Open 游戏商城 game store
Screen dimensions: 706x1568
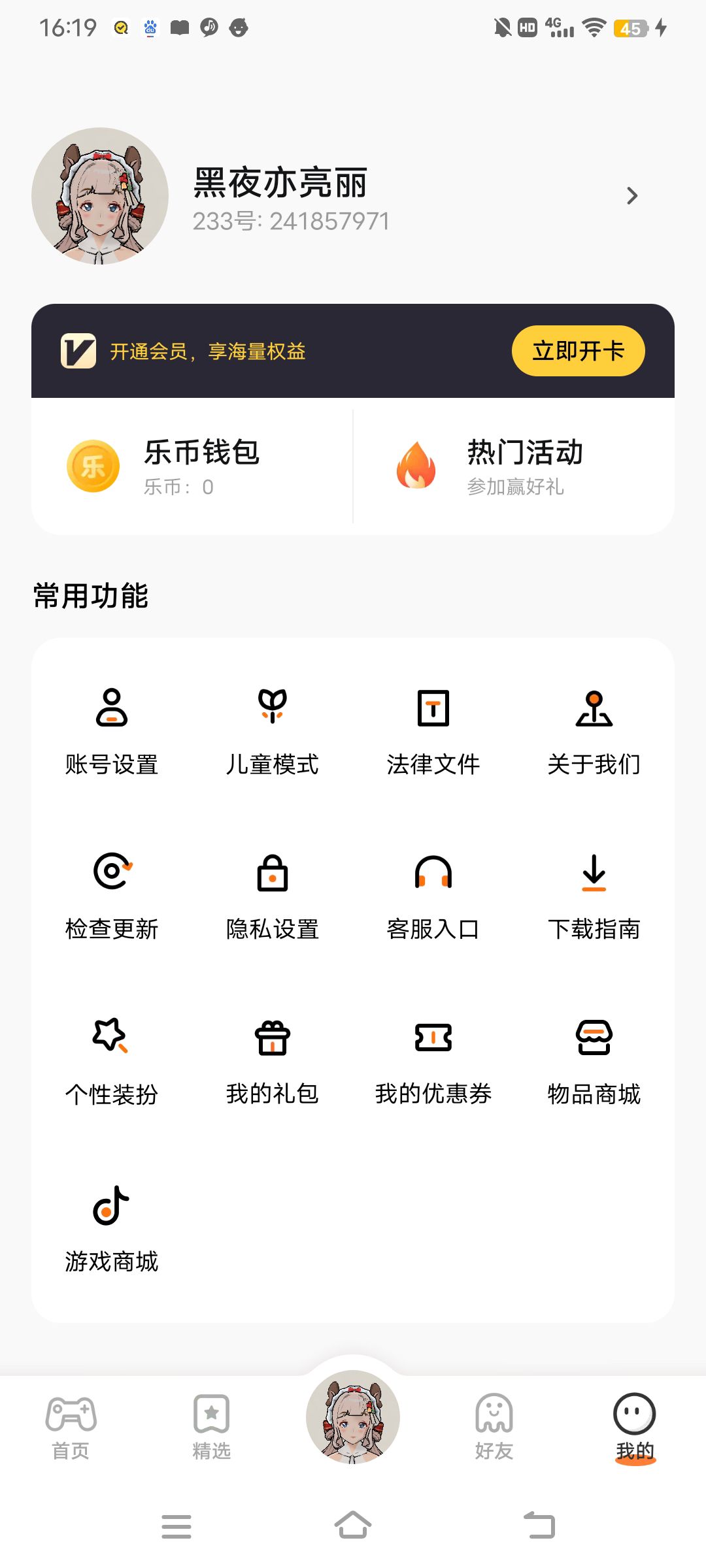point(112,1227)
